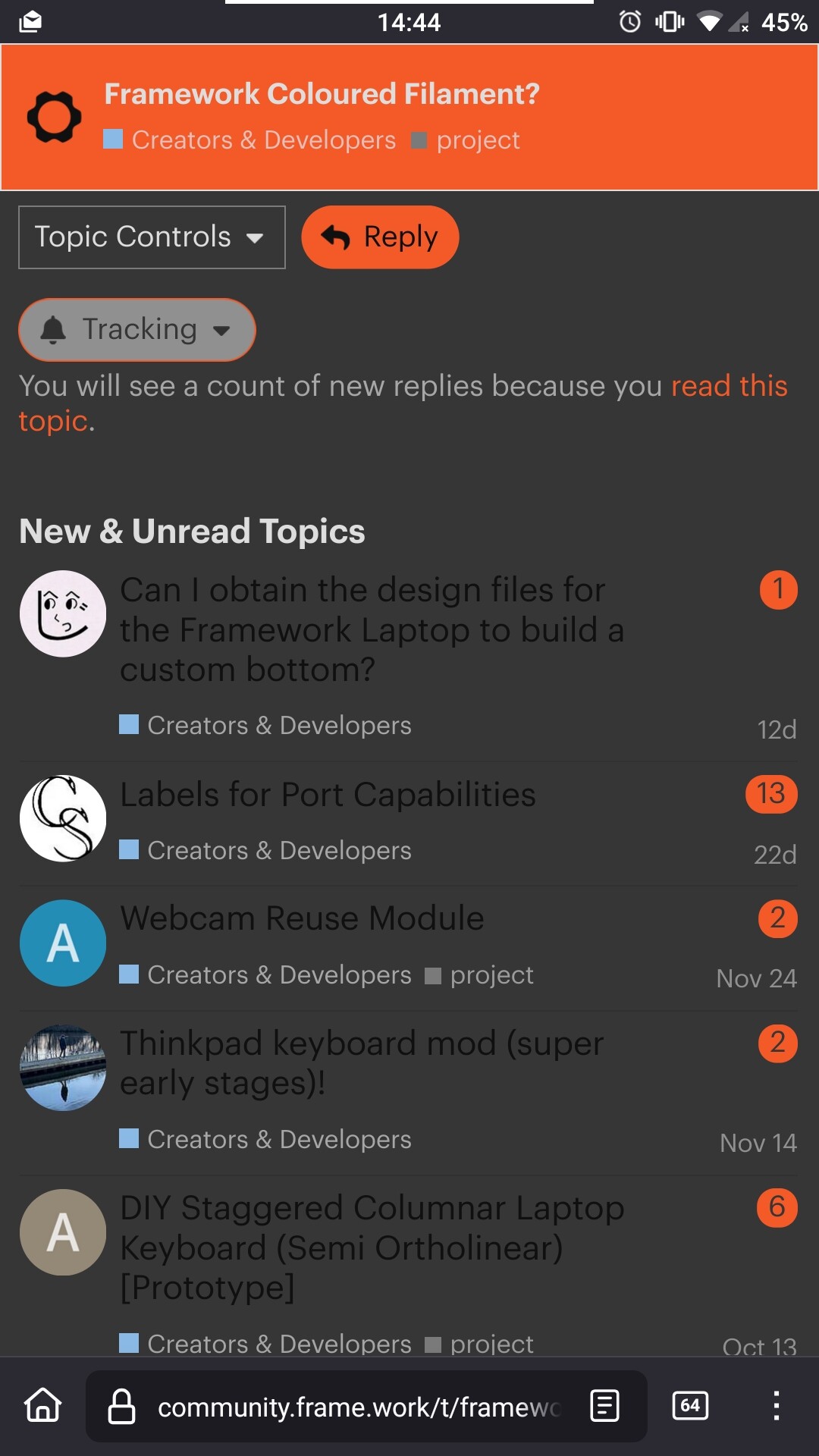Tap the Framework logo in header
The height and width of the screenshot is (1456, 819).
[x=54, y=117]
